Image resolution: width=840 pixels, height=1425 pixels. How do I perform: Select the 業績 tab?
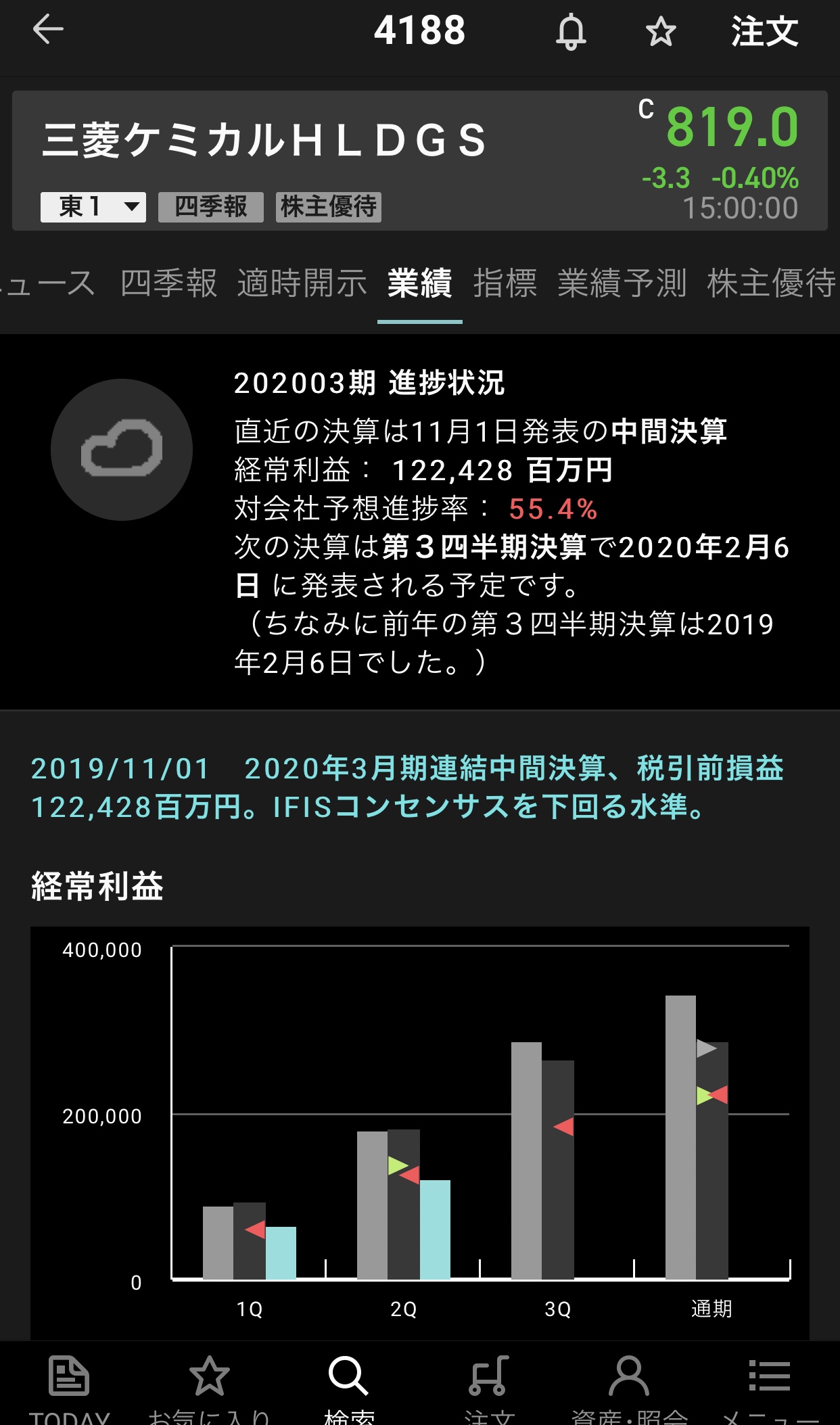419,283
